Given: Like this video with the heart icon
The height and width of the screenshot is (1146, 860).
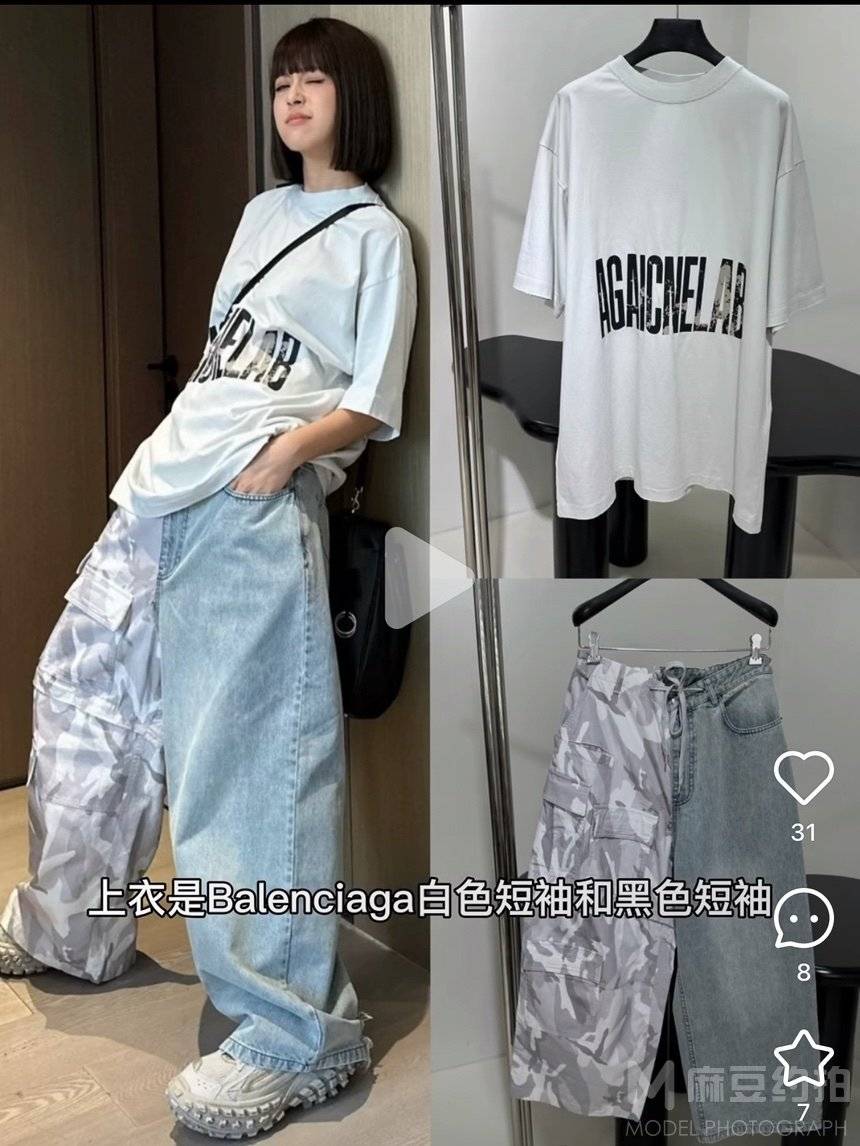Looking at the screenshot, I should [803, 778].
